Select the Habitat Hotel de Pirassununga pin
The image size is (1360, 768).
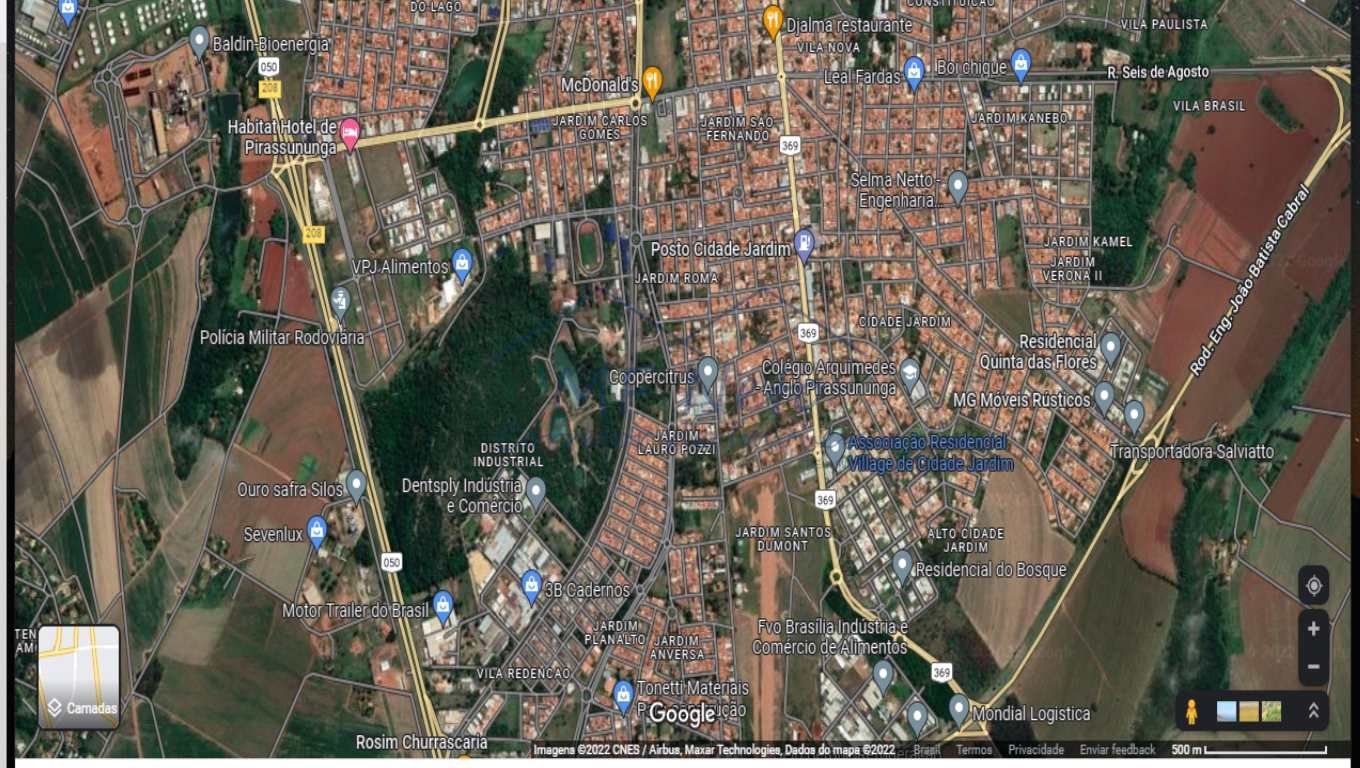click(349, 132)
